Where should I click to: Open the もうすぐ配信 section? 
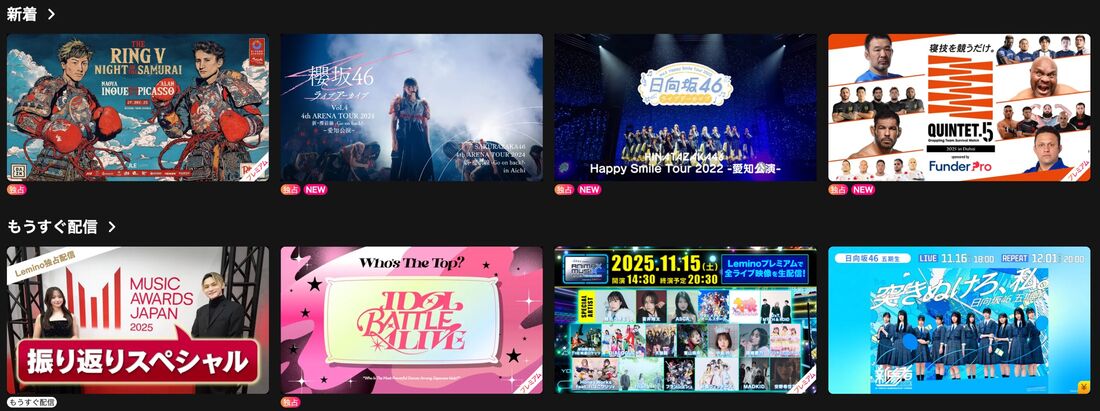click(x=60, y=227)
